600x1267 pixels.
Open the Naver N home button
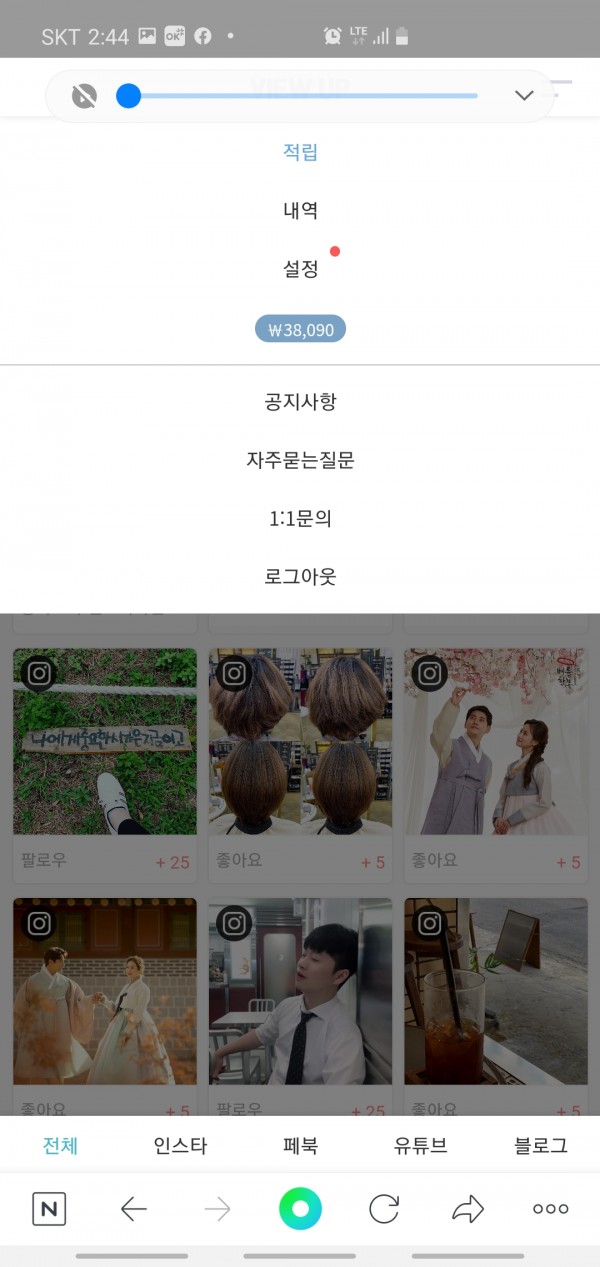click(x=49, y=1209)
